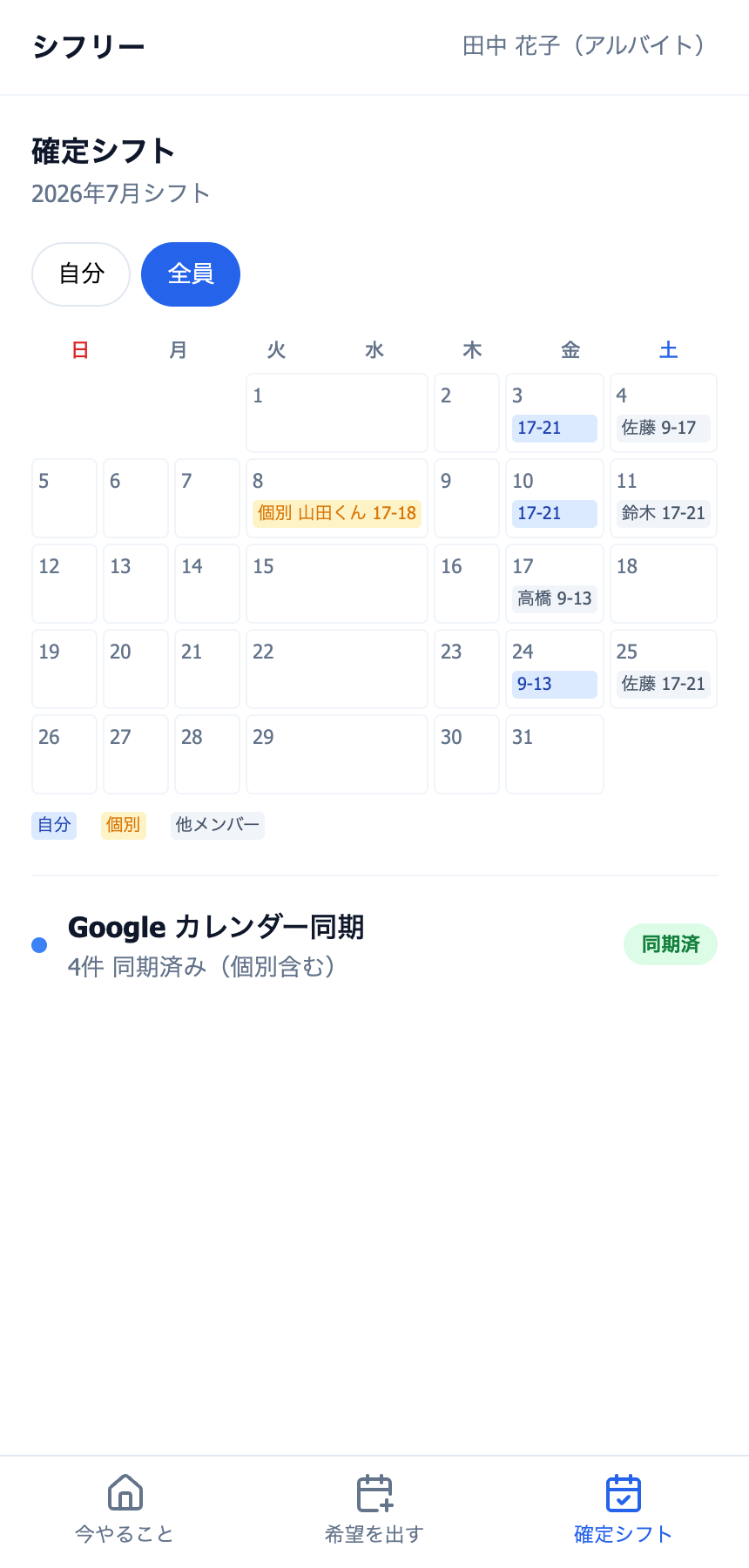749x1568 pixels.
Task: Open the 個別 山田くん 17-18 shift
Action: (337, 513)
